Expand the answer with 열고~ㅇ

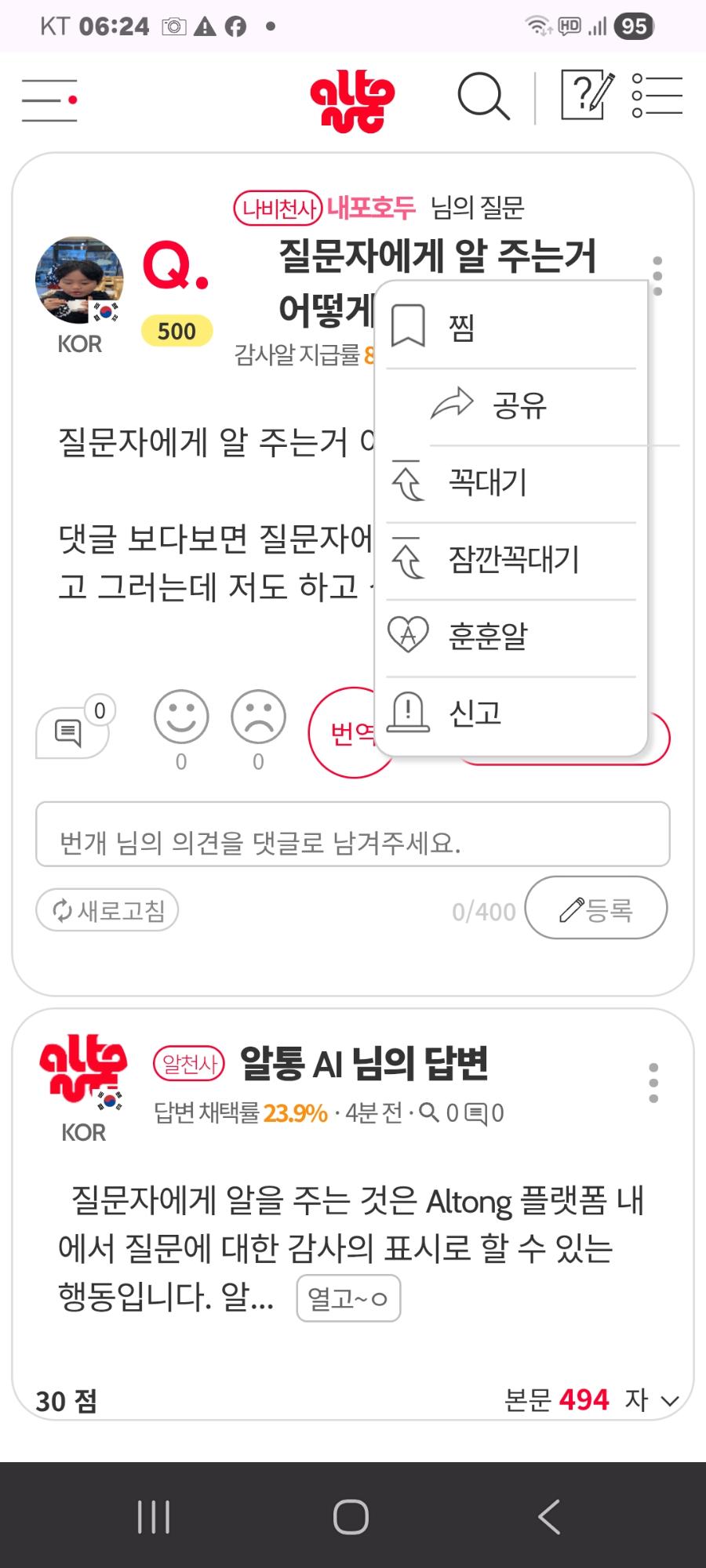[348, 1299]
